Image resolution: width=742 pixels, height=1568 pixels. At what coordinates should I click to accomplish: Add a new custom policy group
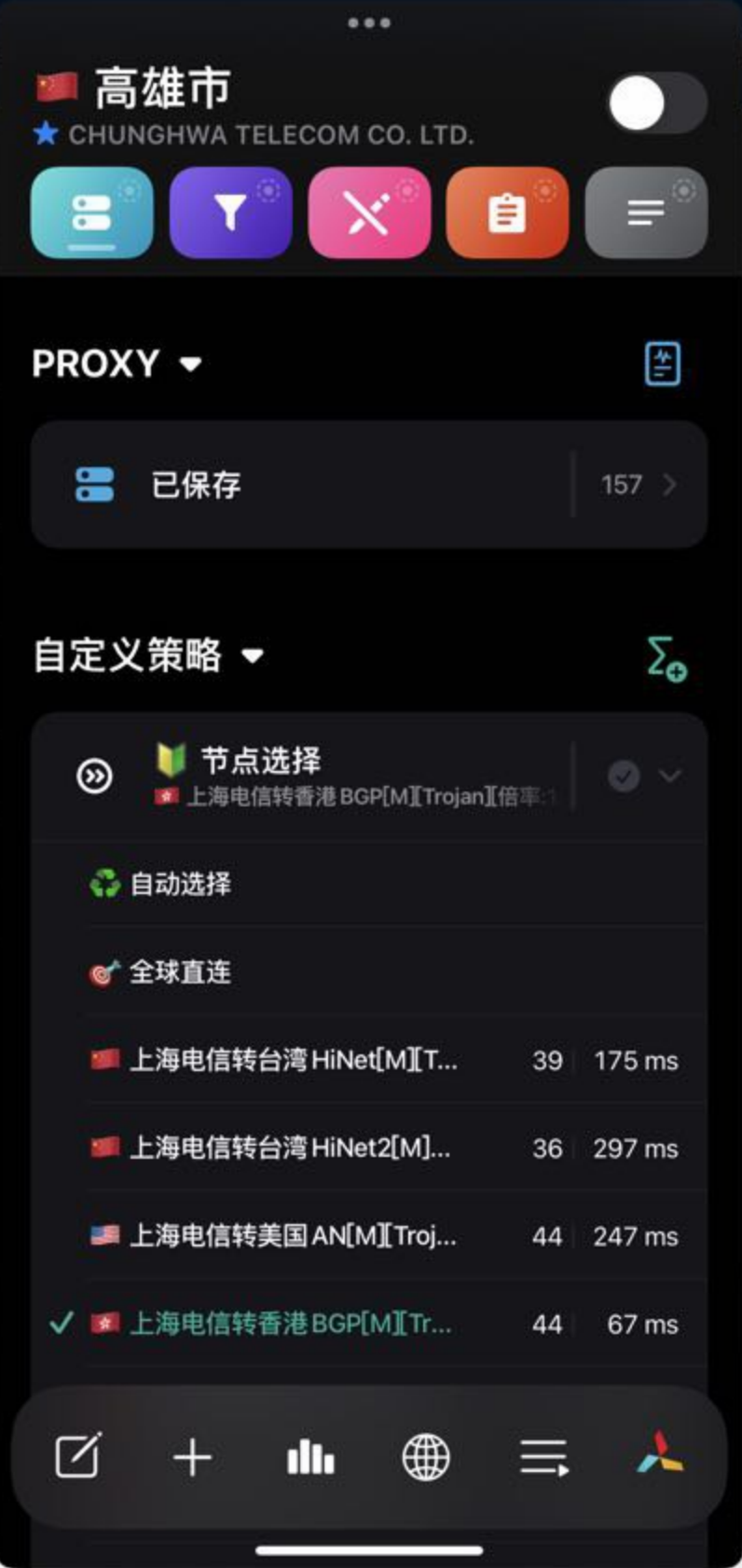[x=666, y=658]
